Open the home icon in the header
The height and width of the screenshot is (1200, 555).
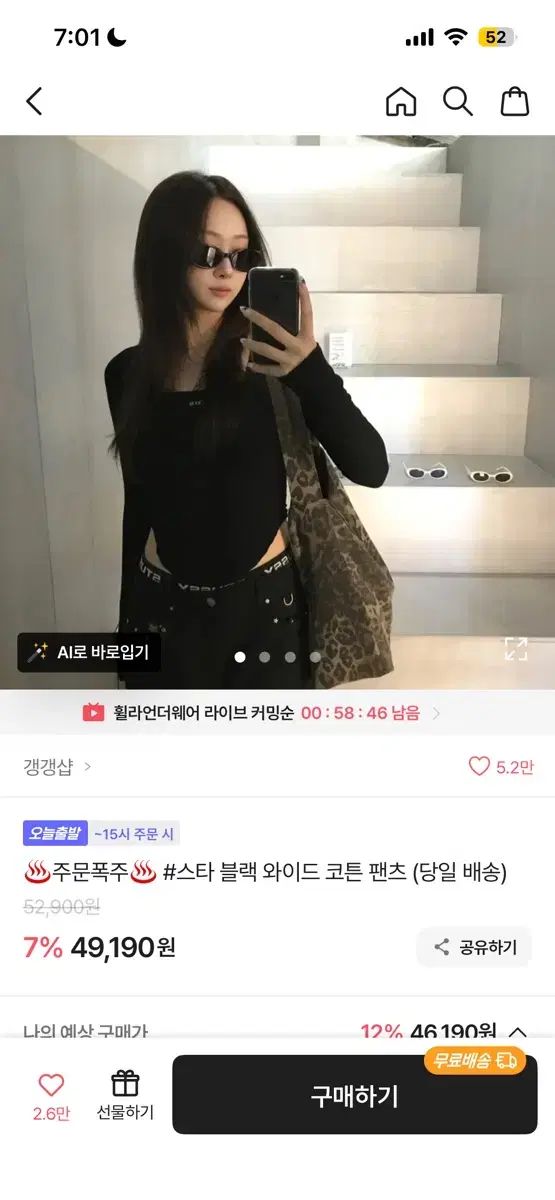(401, 101)
